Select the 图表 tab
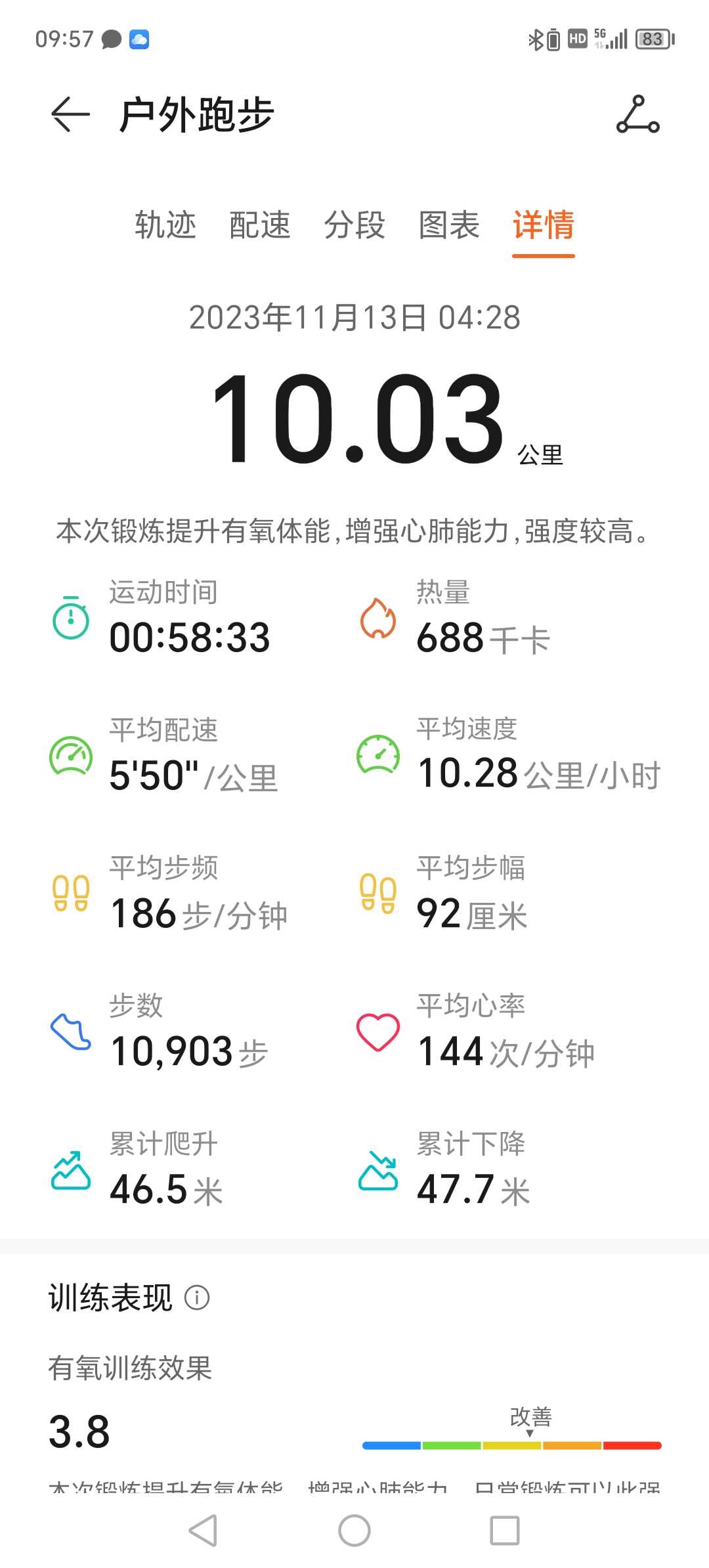 pyautogui.click(x=449, y=225)
